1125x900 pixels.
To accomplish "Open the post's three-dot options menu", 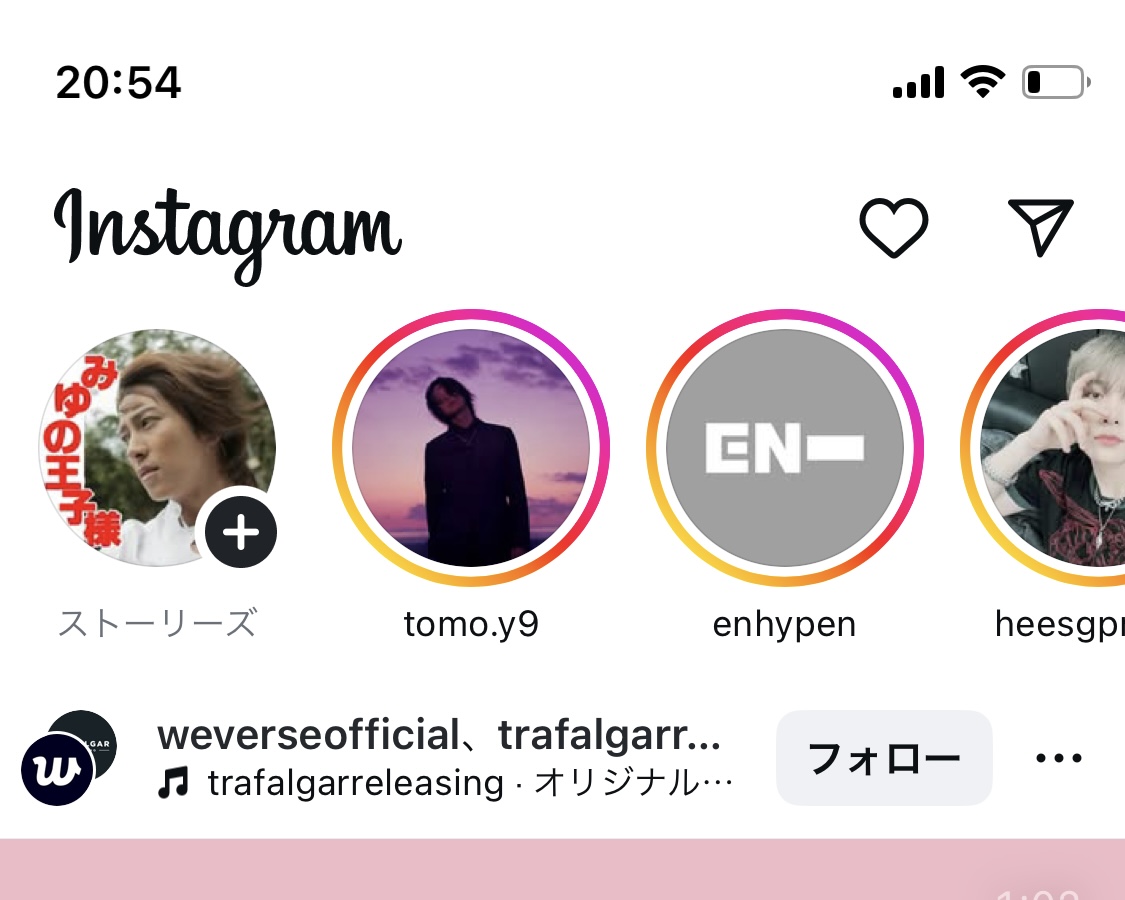I will (1059, 758).
